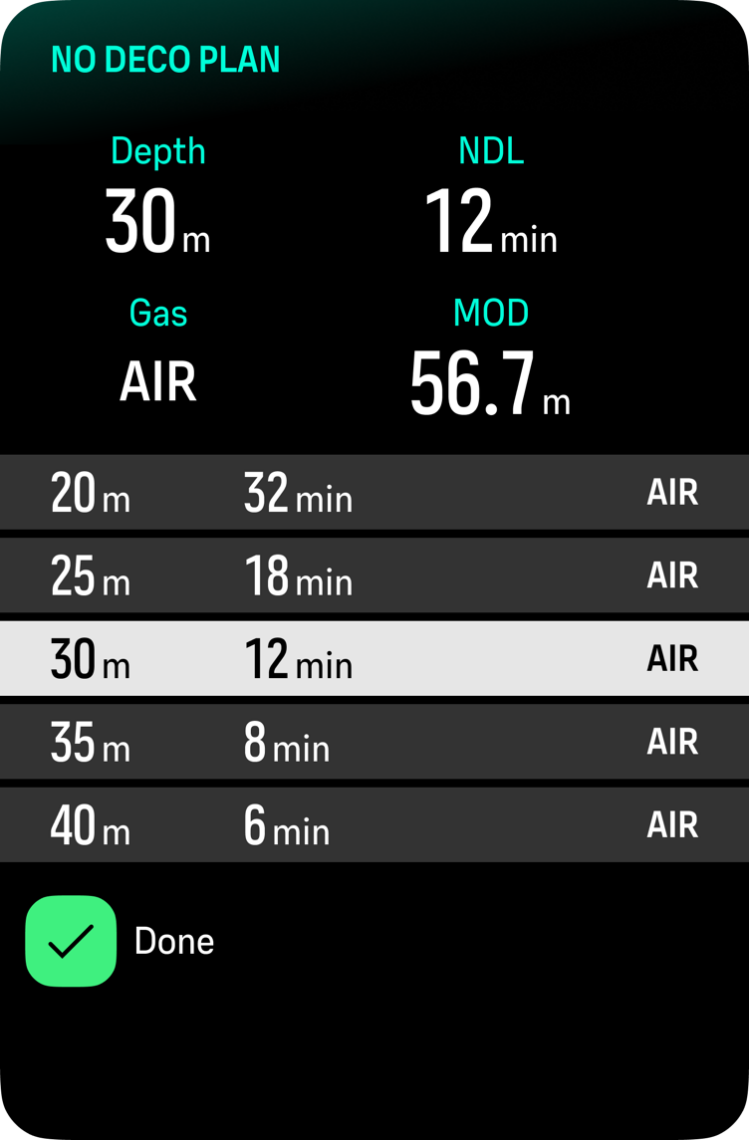Choose the 25 m, 18 min row
749x1140 pixels.
374,576
